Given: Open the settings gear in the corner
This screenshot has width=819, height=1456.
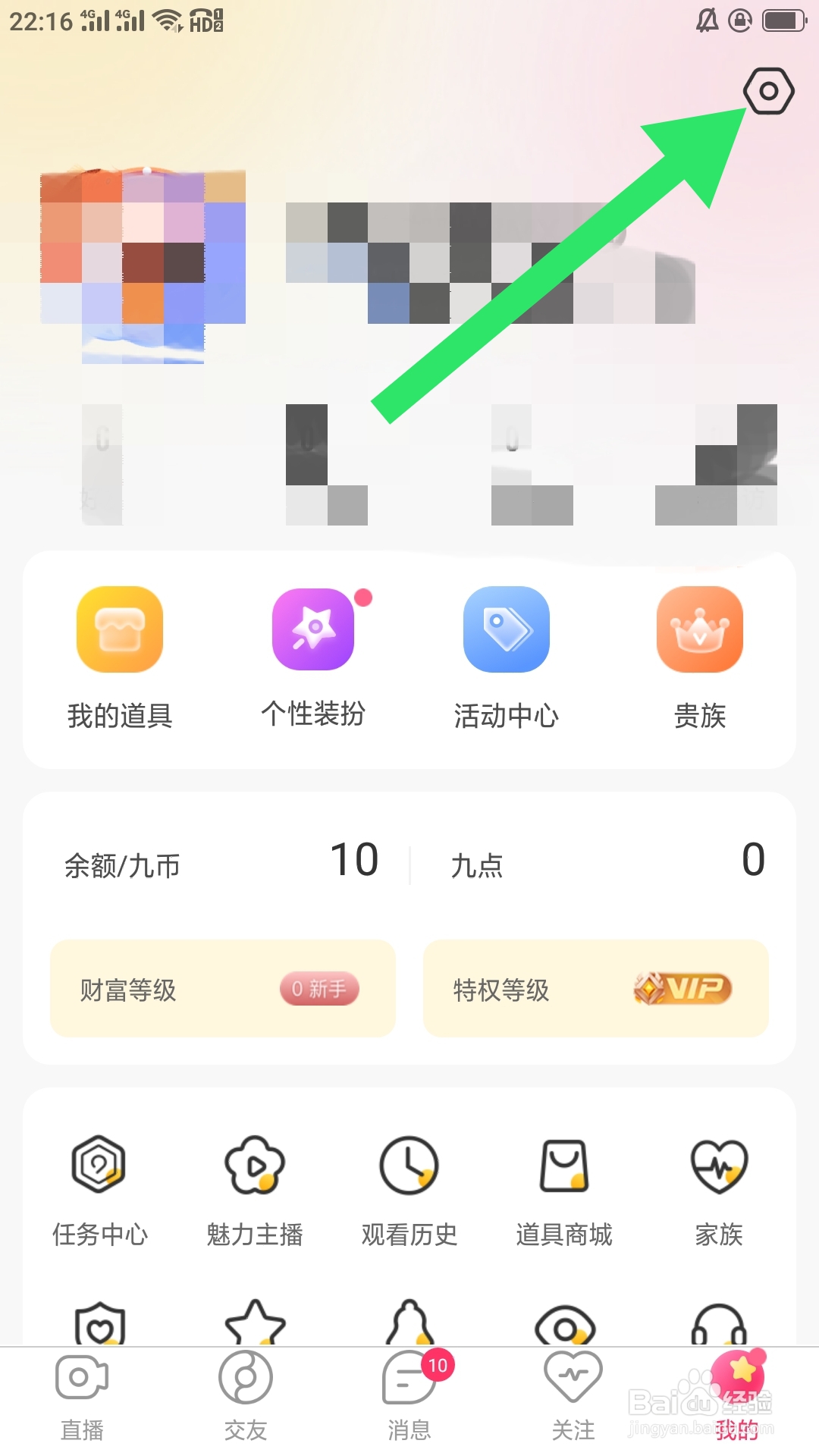Looking at the screenshot, I should point(770,91).
